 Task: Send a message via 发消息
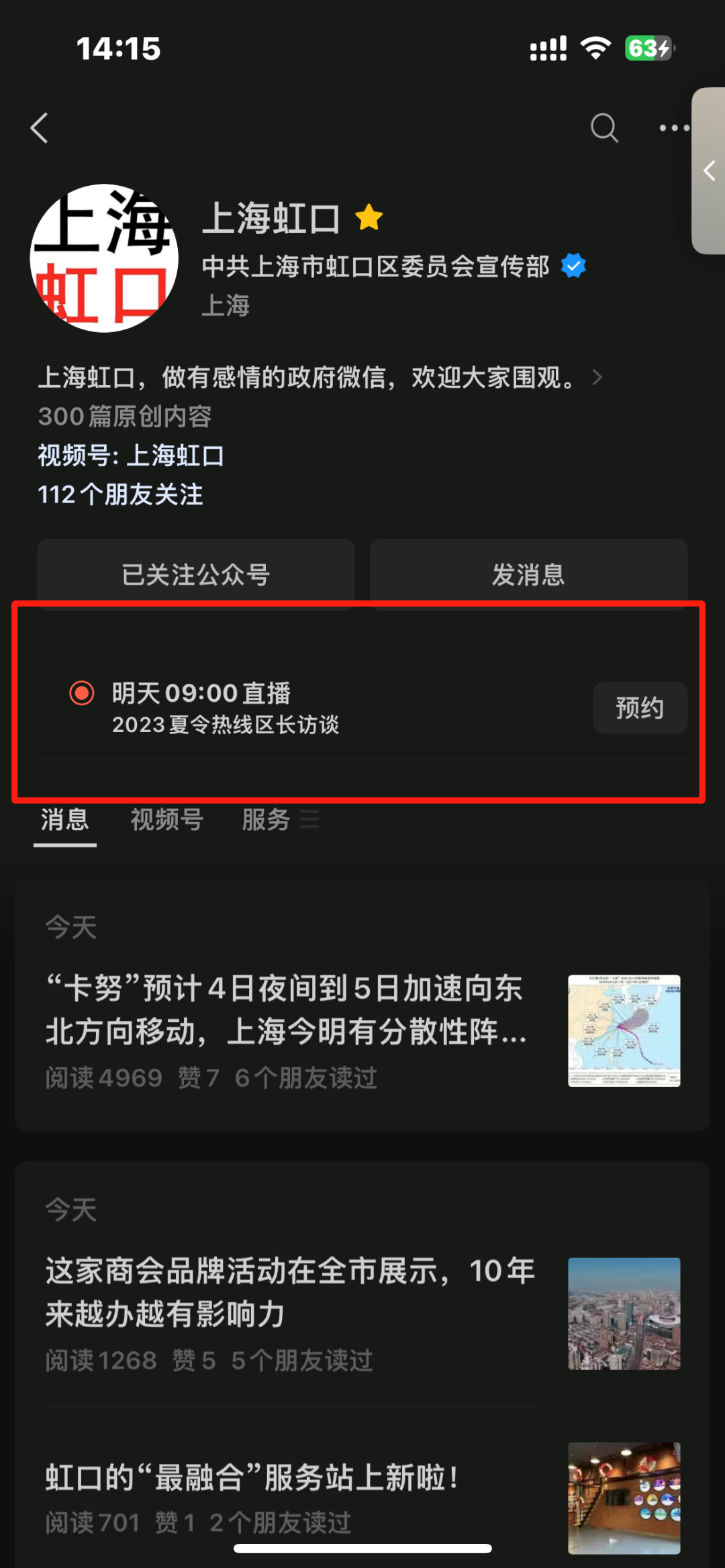[x=528, y=574]
